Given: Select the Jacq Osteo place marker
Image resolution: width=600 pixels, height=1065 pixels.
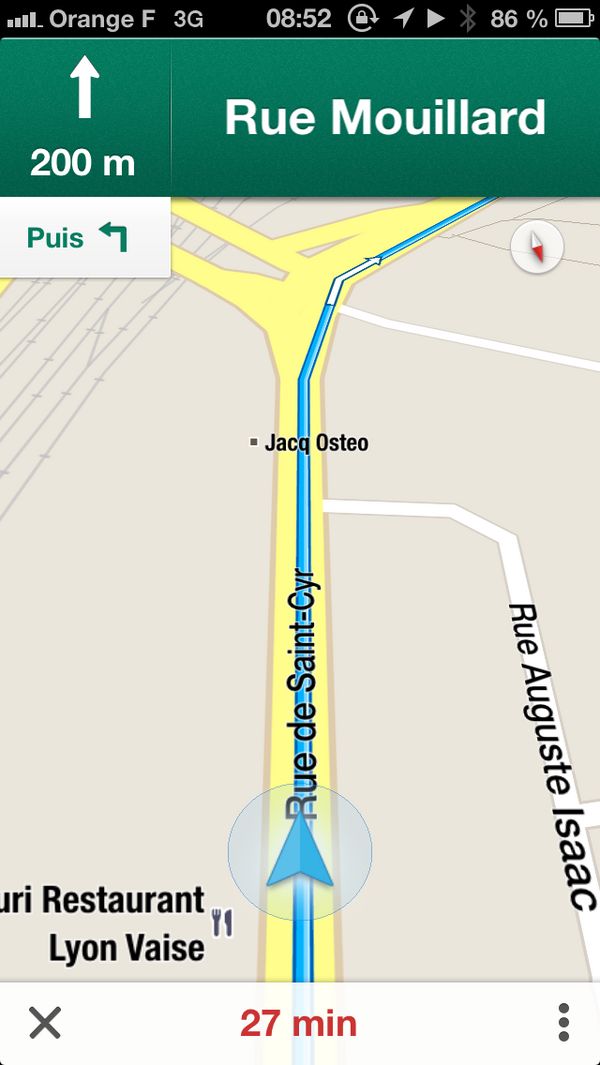Looking at the screenshot, I should [254, 442].
